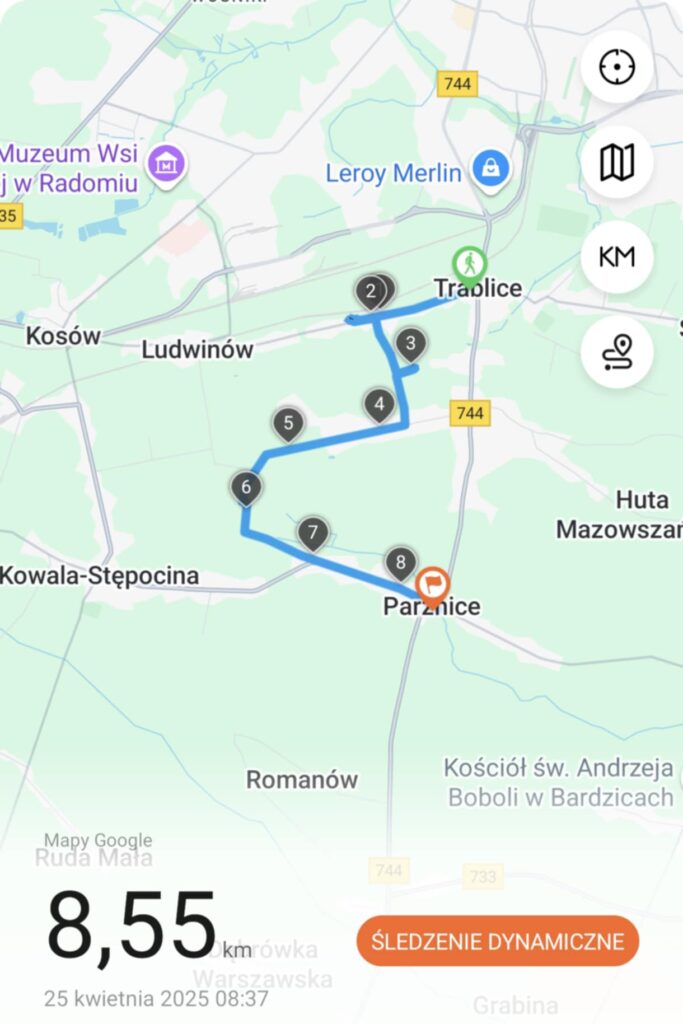
Task: Toggle the KM kilometer markers
Action: coord(617,257)
